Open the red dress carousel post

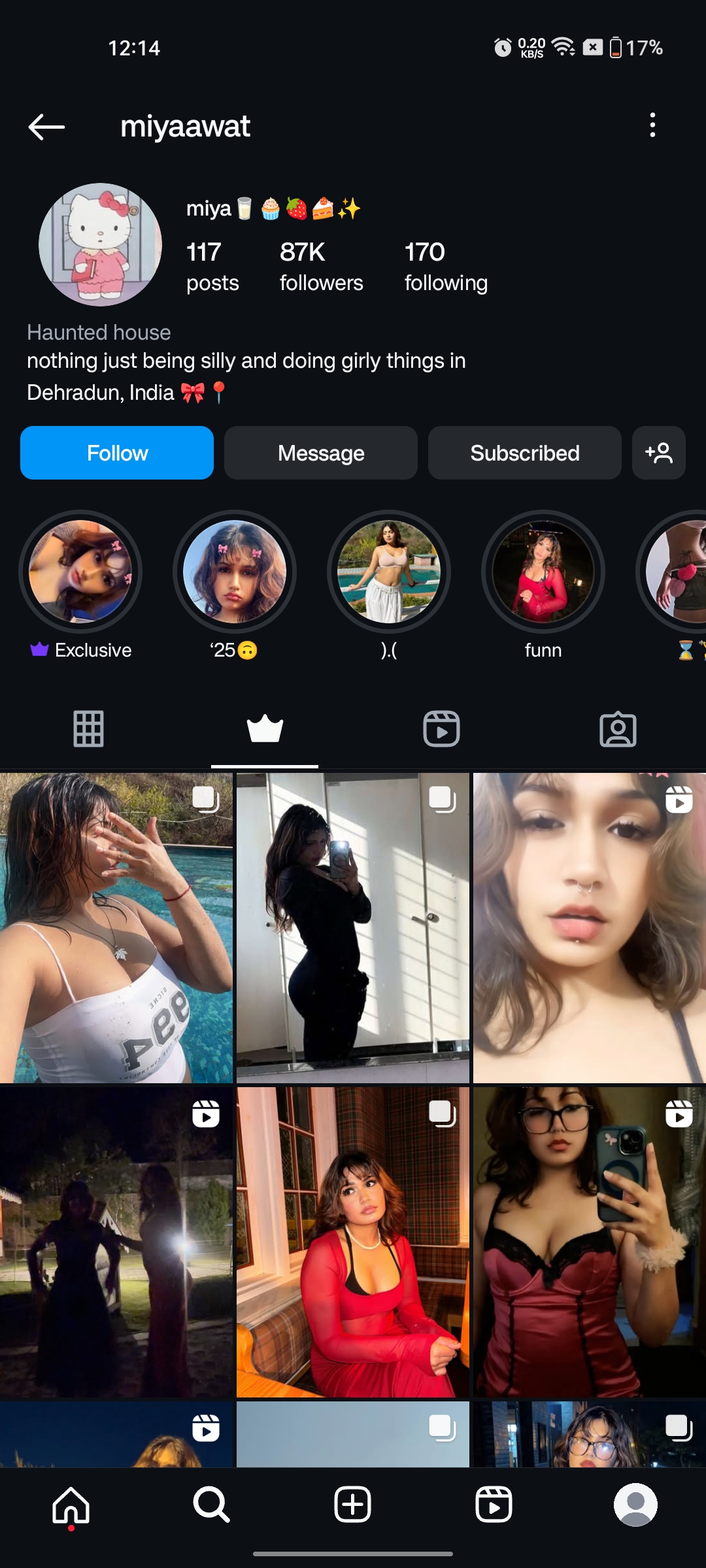[353, 1241]
